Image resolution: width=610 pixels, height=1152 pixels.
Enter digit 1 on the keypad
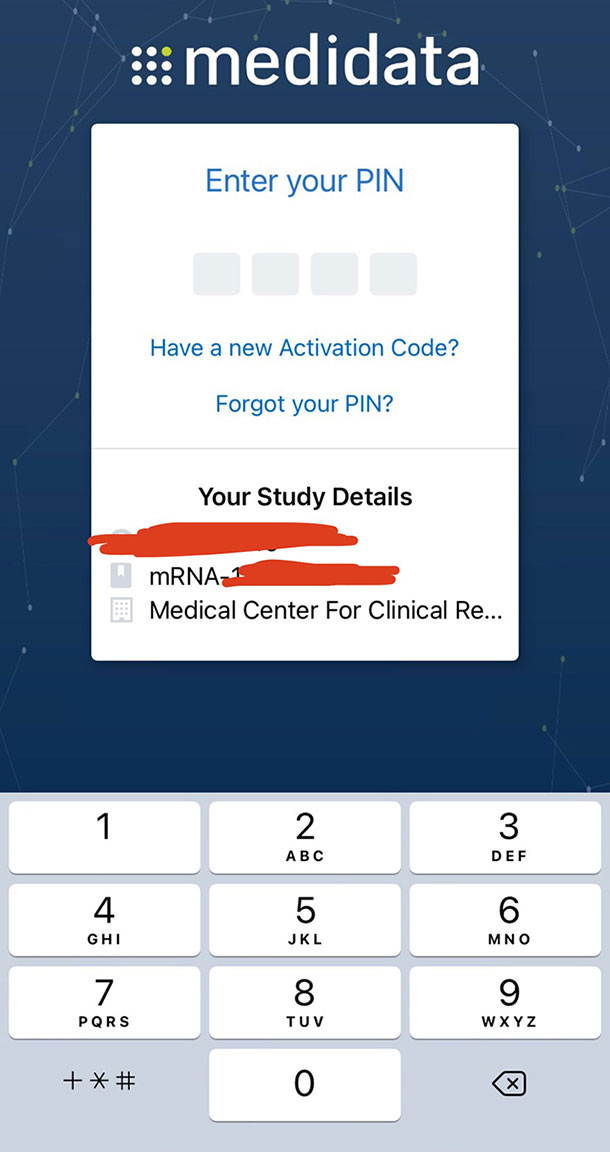[x=104, y=837]
